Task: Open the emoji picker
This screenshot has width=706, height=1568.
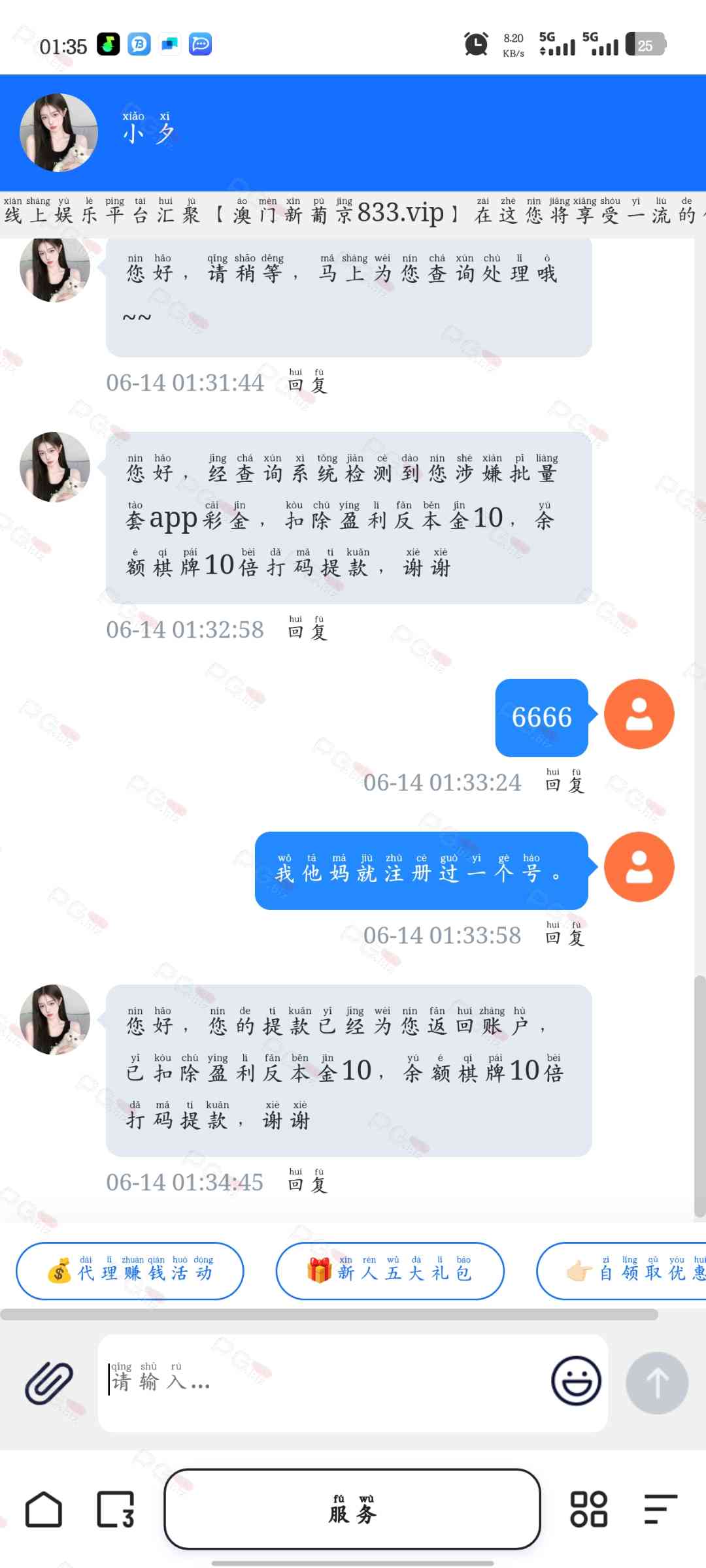Action: tap(576, 1380)
